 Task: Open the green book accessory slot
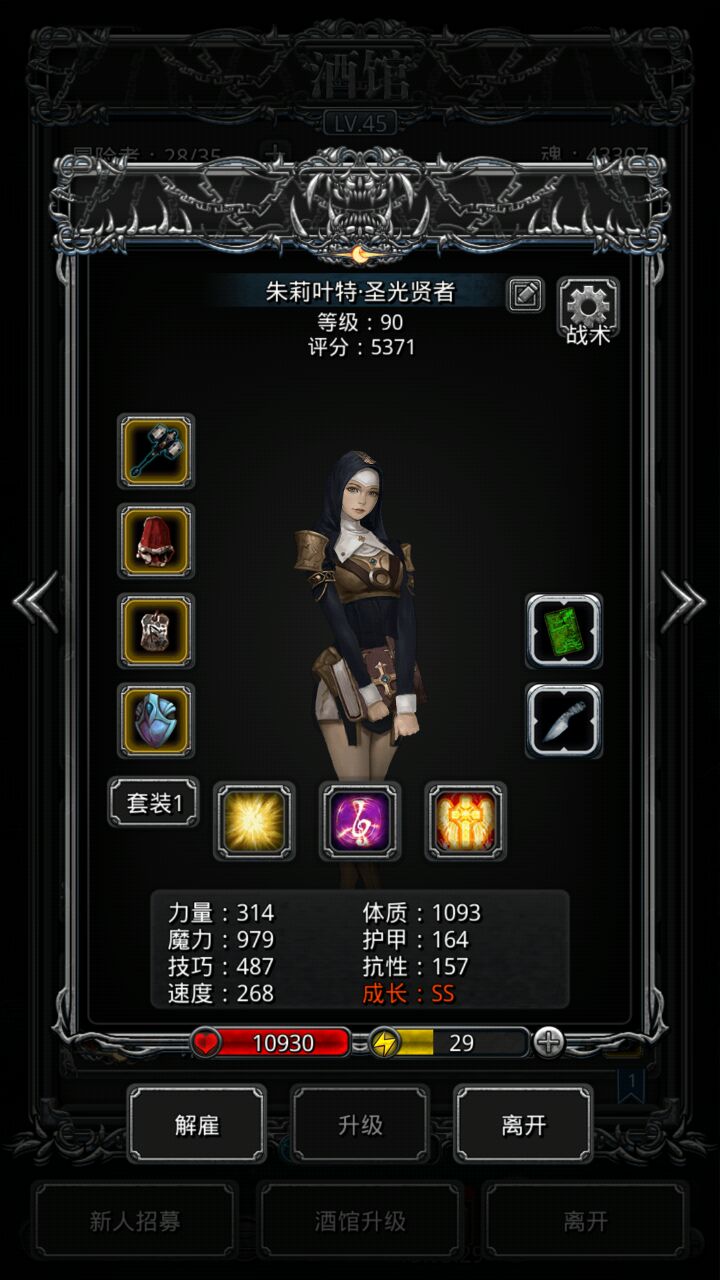564,631
